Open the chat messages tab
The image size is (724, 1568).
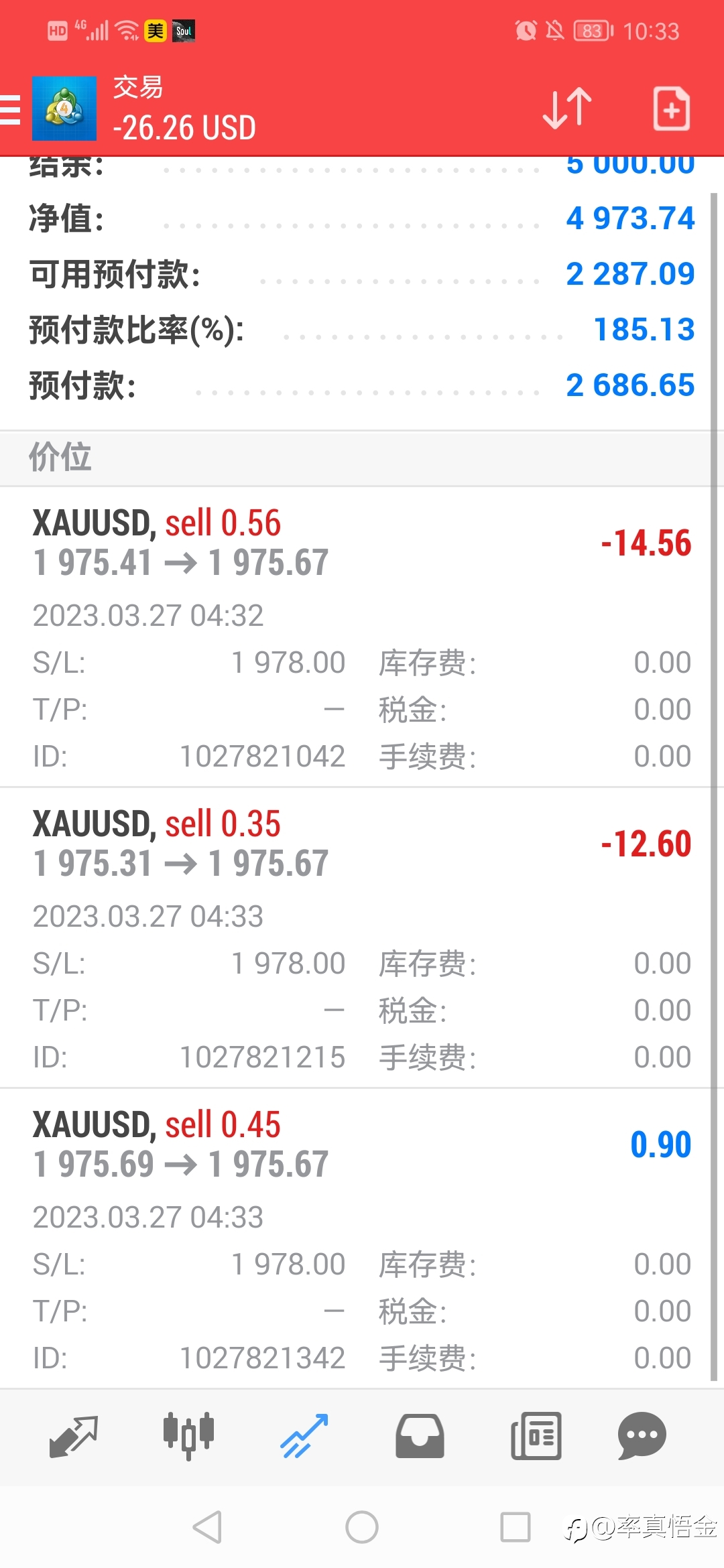[x=642, y=1437]
